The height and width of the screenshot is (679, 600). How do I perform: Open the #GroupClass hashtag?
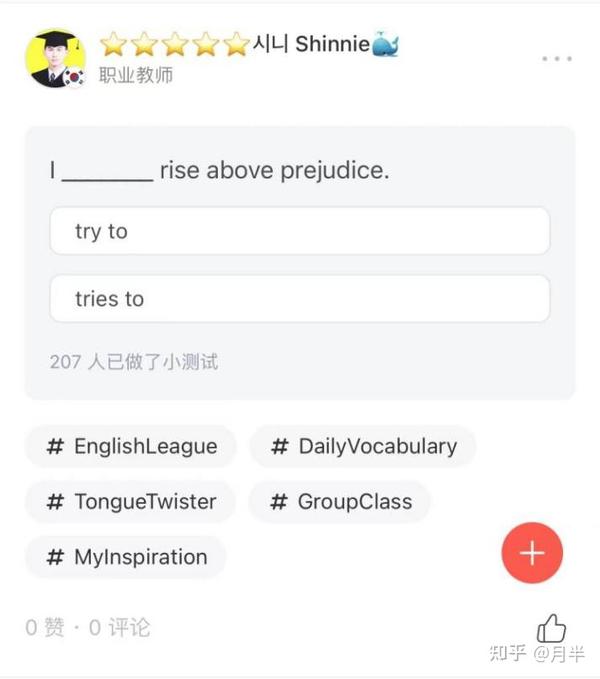[340, 501]
